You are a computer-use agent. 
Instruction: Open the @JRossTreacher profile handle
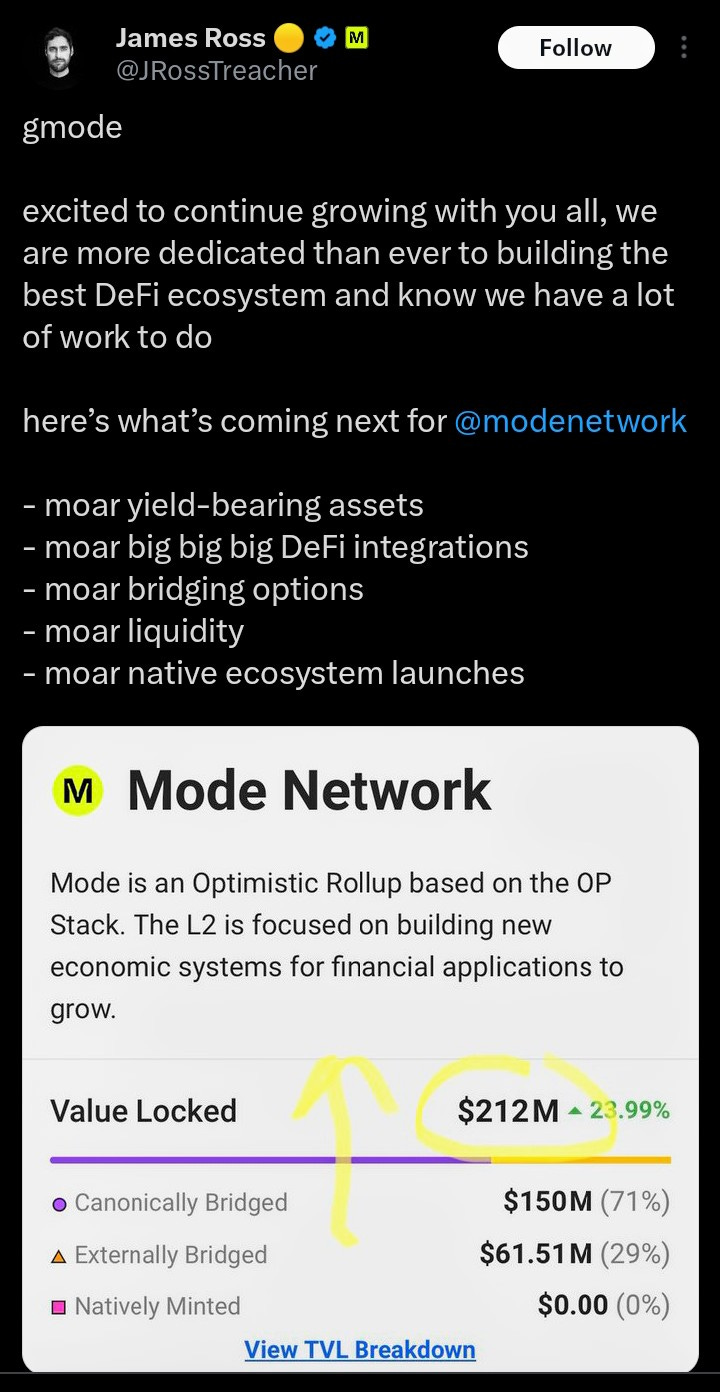click(x=217, y=70)
